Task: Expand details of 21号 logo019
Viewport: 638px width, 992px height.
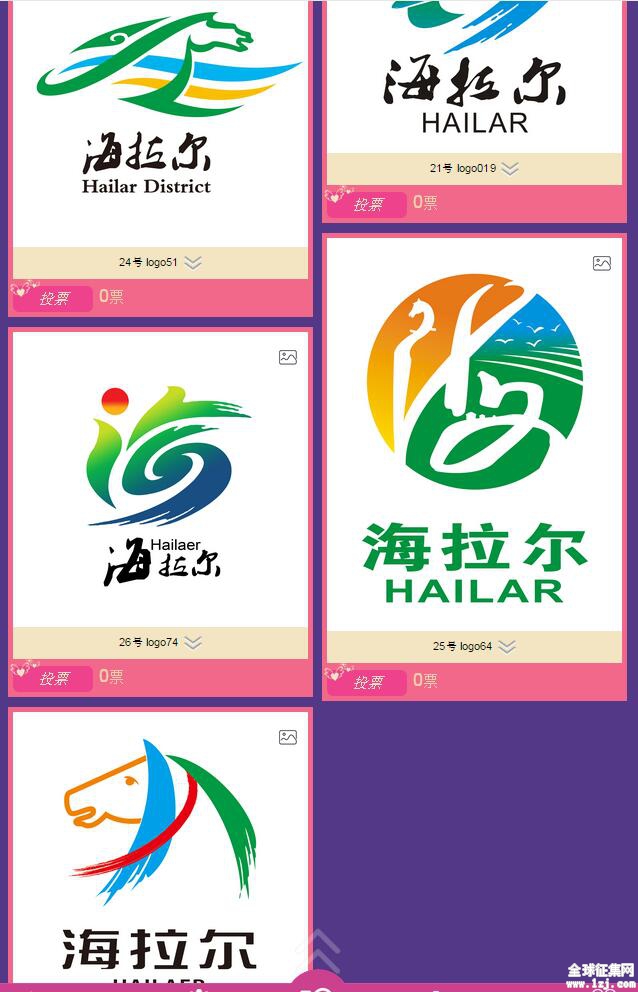Action: [510, 168]
